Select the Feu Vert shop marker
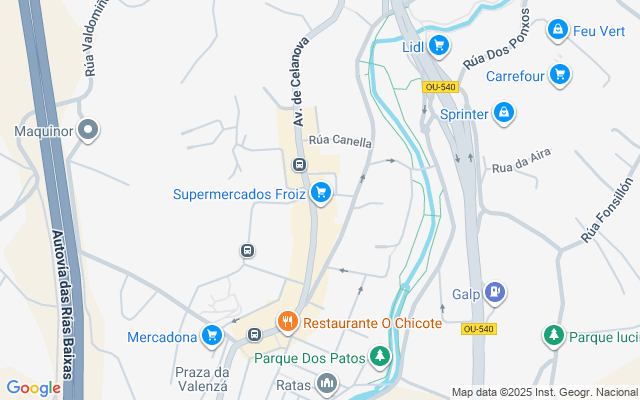 click(558, 31)
